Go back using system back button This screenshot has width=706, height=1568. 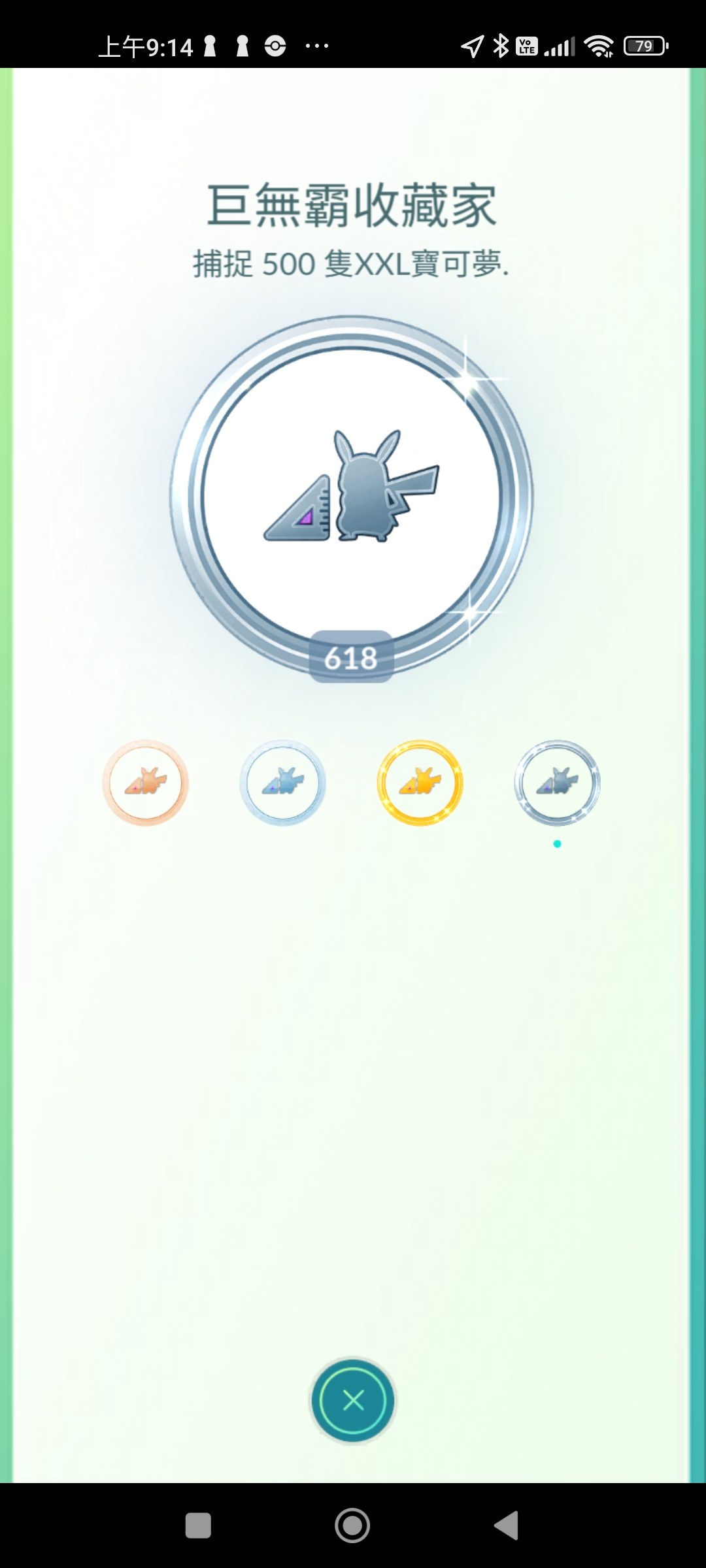pyautogui.click(x=507, y=1526)
